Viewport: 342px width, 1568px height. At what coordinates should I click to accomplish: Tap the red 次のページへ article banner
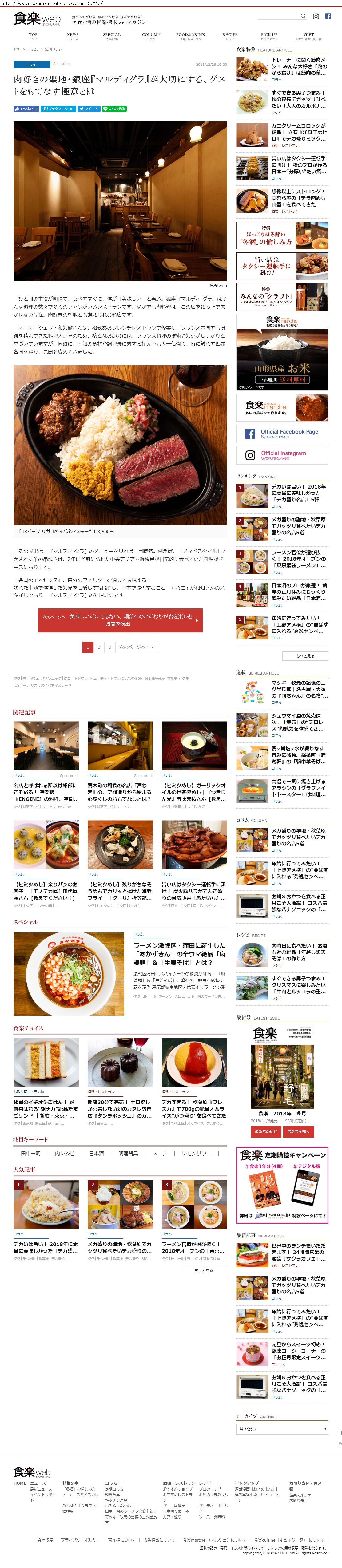[121, 620]
